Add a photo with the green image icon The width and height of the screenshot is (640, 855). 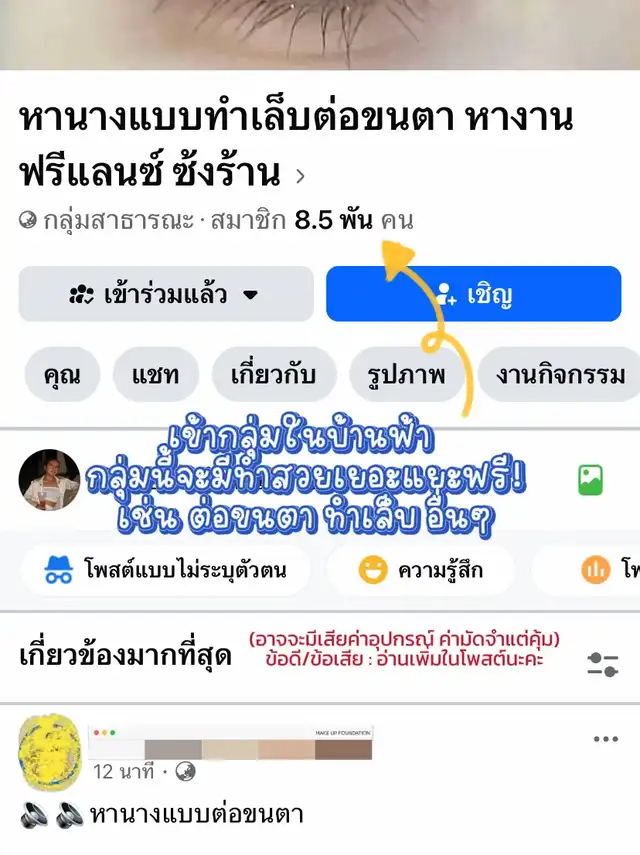590,480
